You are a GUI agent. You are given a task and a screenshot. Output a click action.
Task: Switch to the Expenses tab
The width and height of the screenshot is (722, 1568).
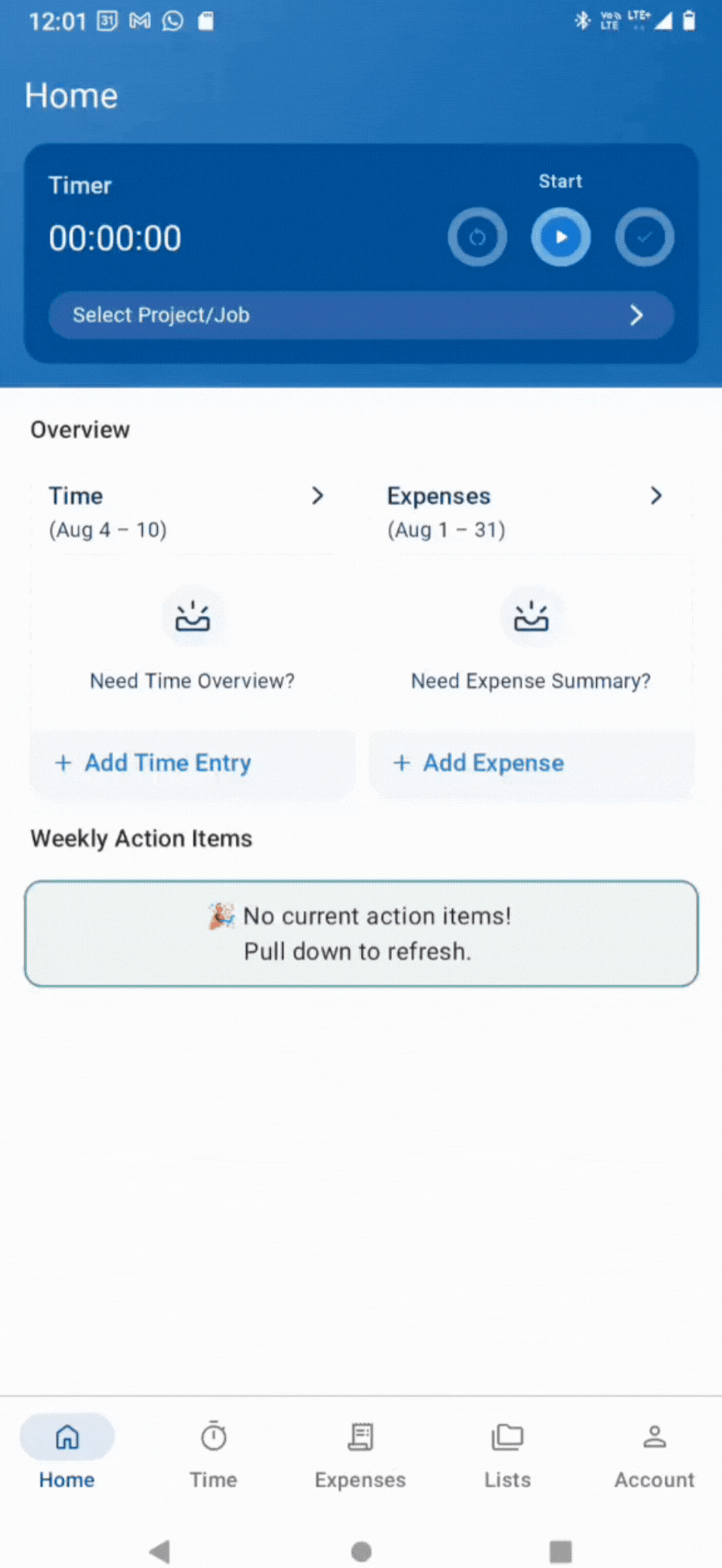pyautogui.click(x=360, y=1454)
